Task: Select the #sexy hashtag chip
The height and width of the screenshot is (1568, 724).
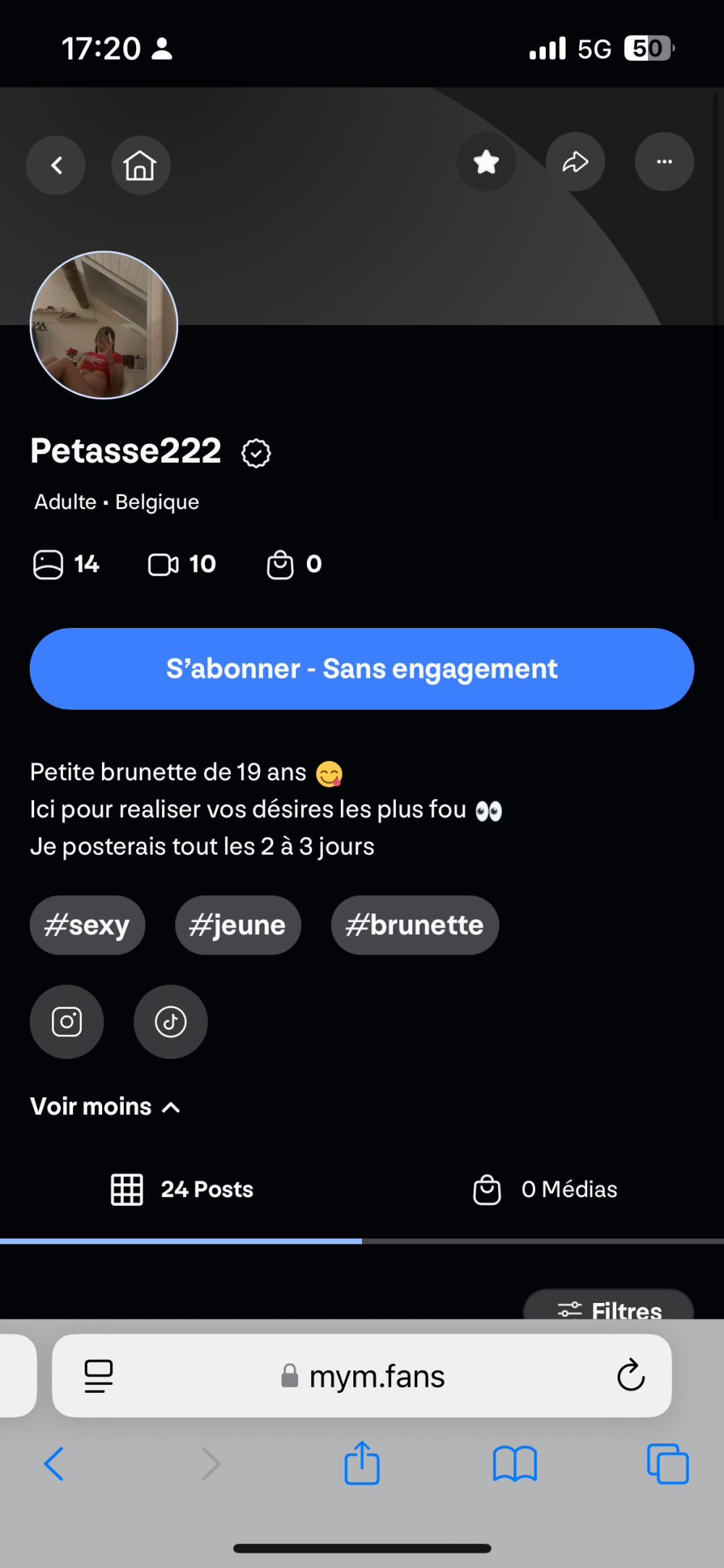Action: point(87,925)
